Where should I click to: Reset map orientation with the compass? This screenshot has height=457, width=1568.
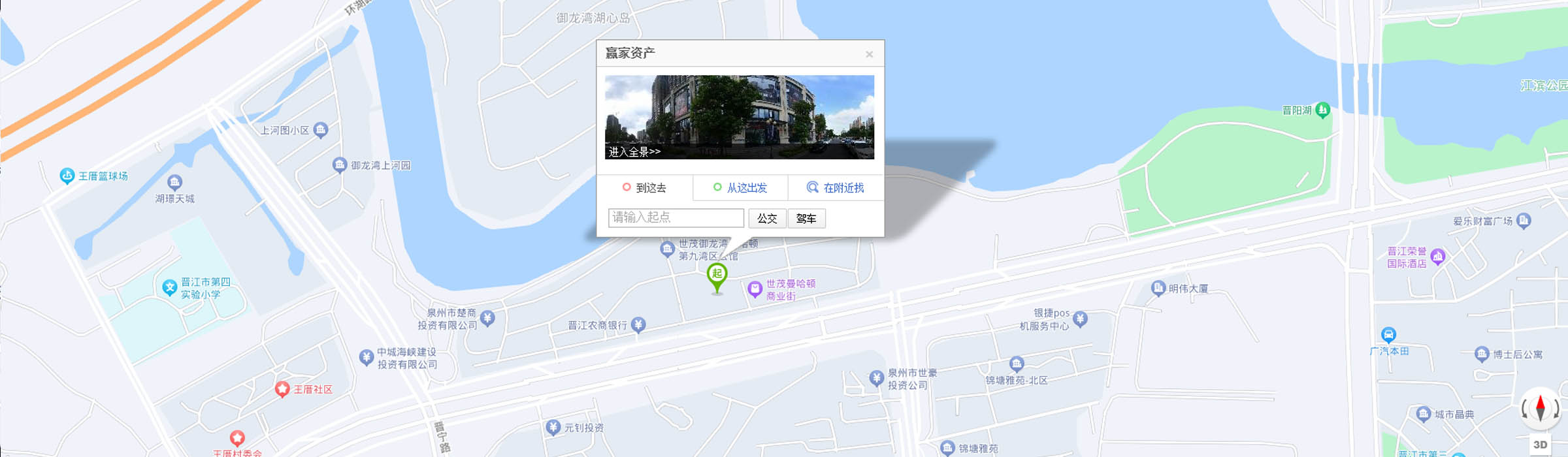[1540, 408]
